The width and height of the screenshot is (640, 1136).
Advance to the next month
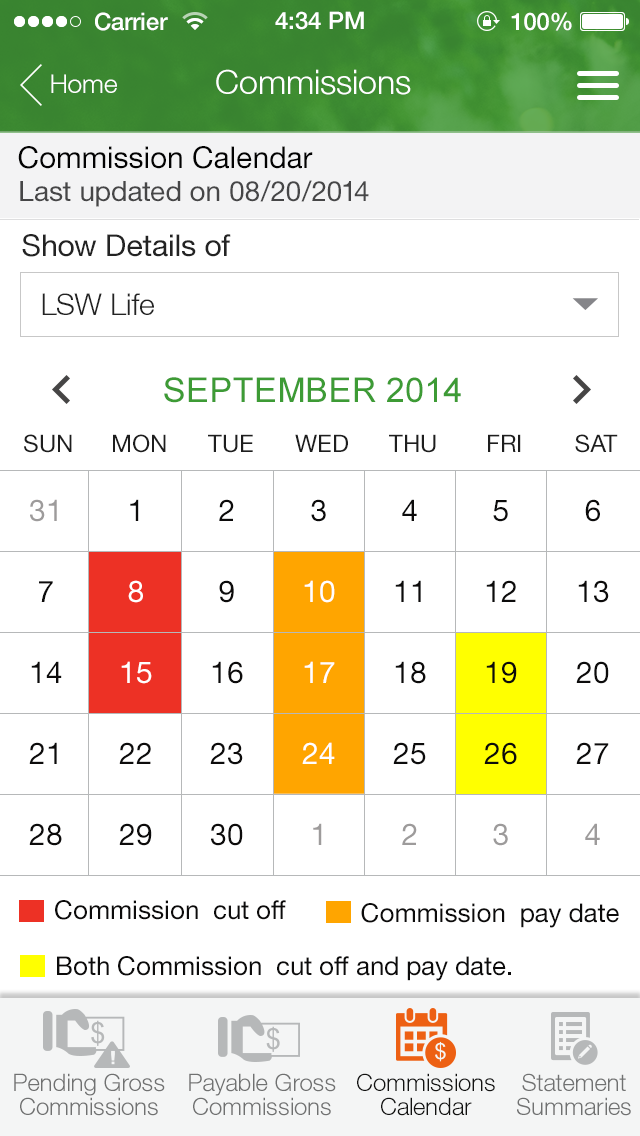[x=581, y=390]
